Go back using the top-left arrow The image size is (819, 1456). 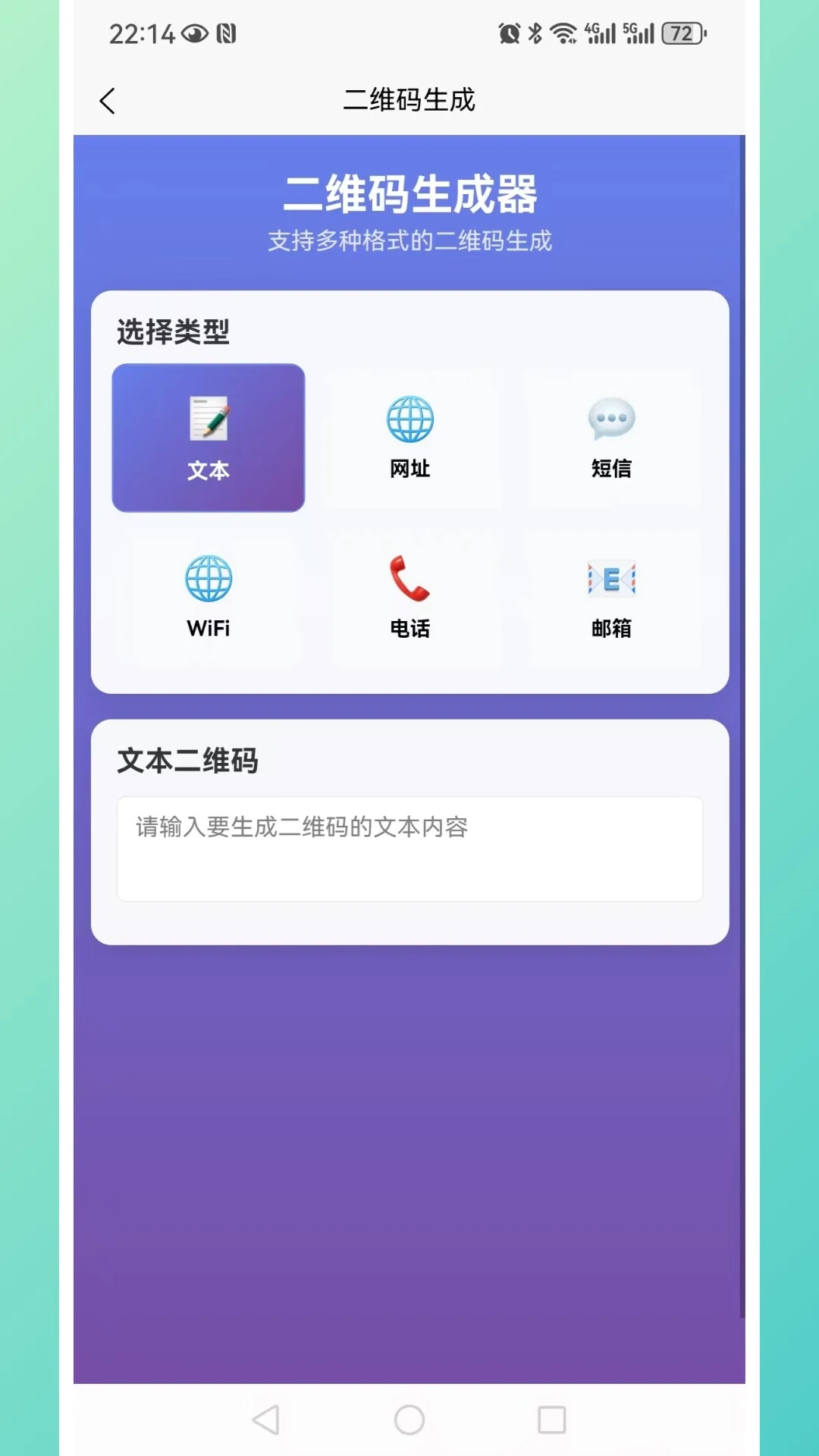107,101
